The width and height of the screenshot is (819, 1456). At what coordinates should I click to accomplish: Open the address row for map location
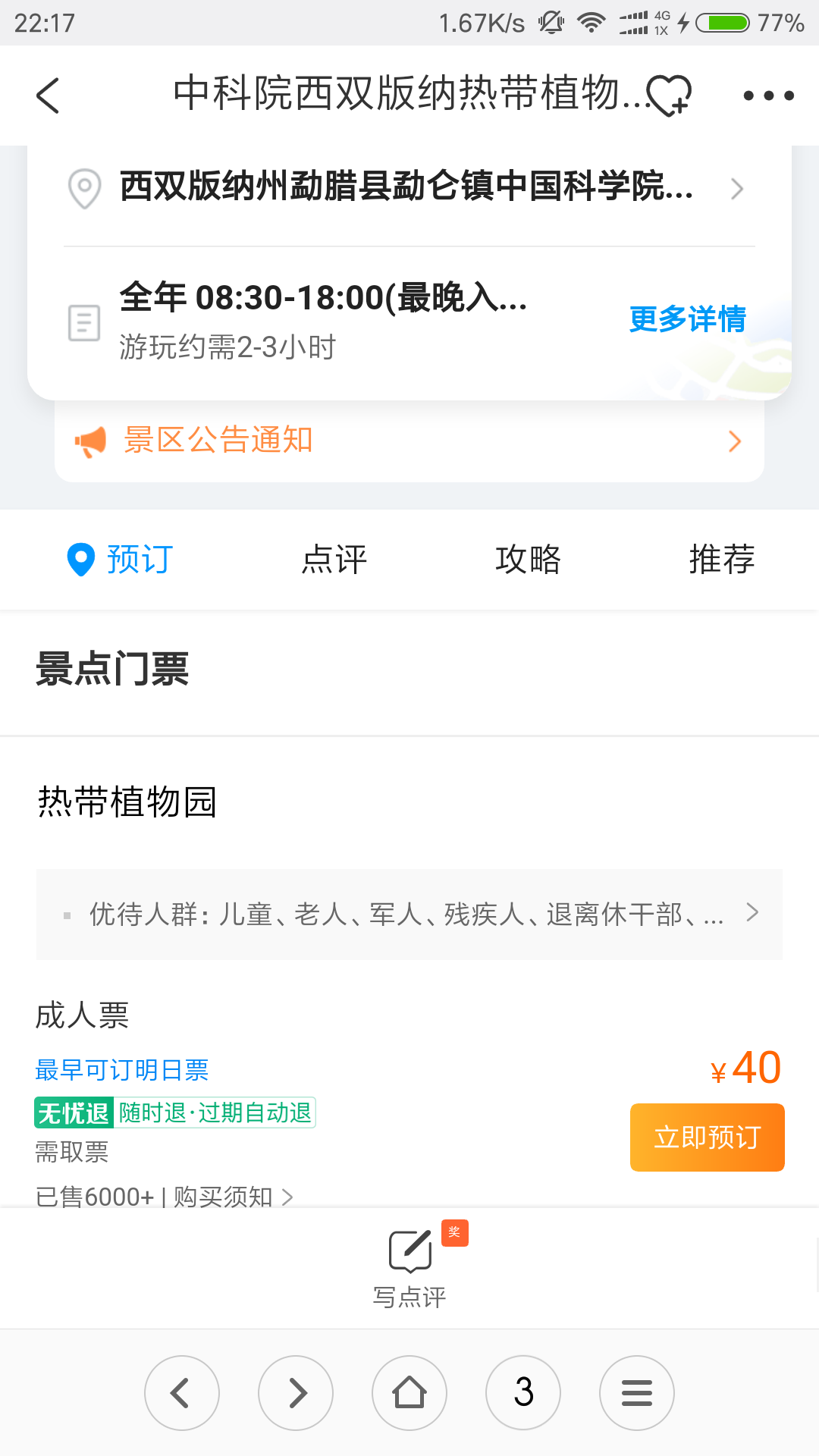(x=408, y=187)
